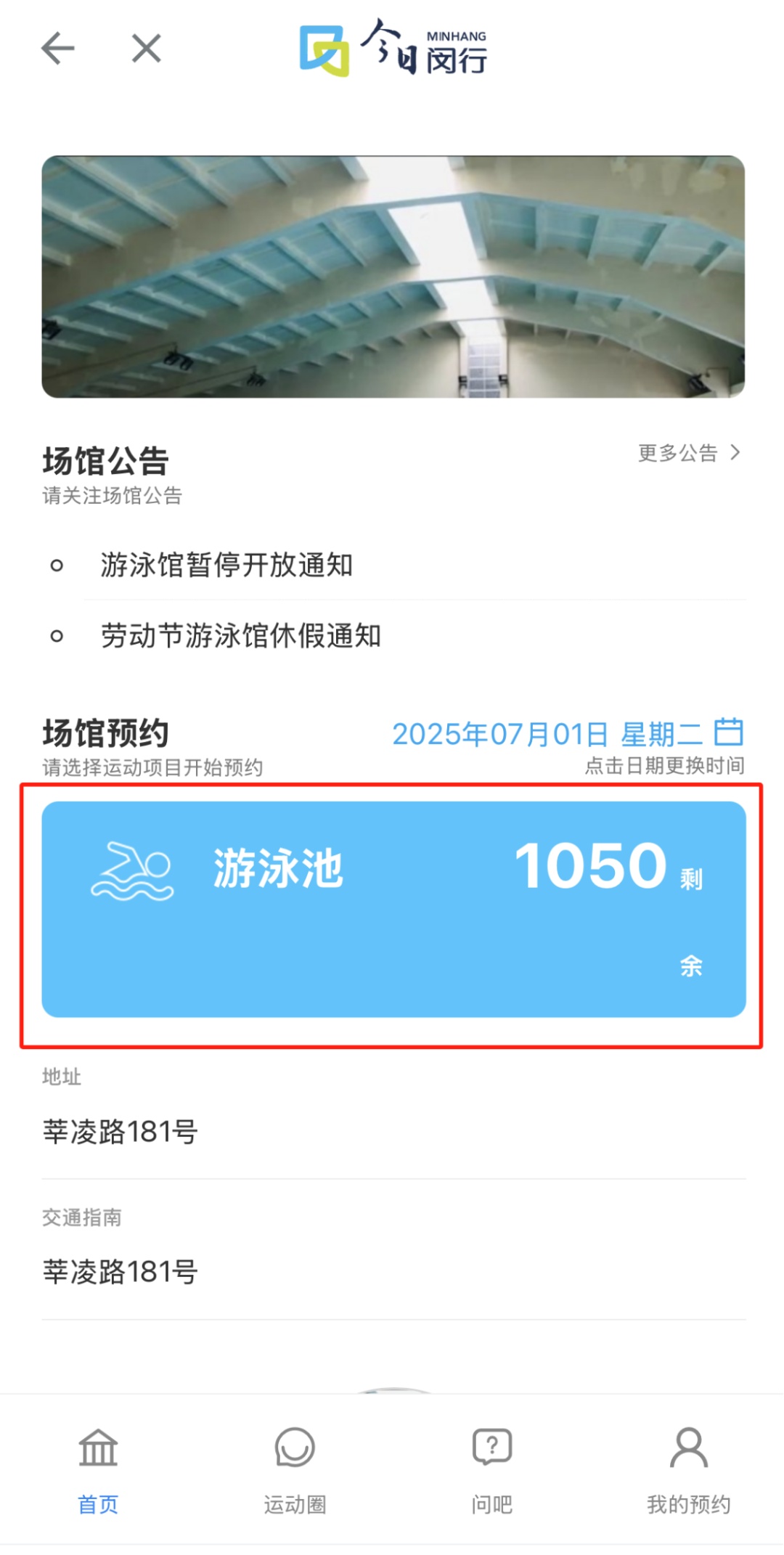Open the 劳动节游泳馆休假通知 announcement

(240, 636)
